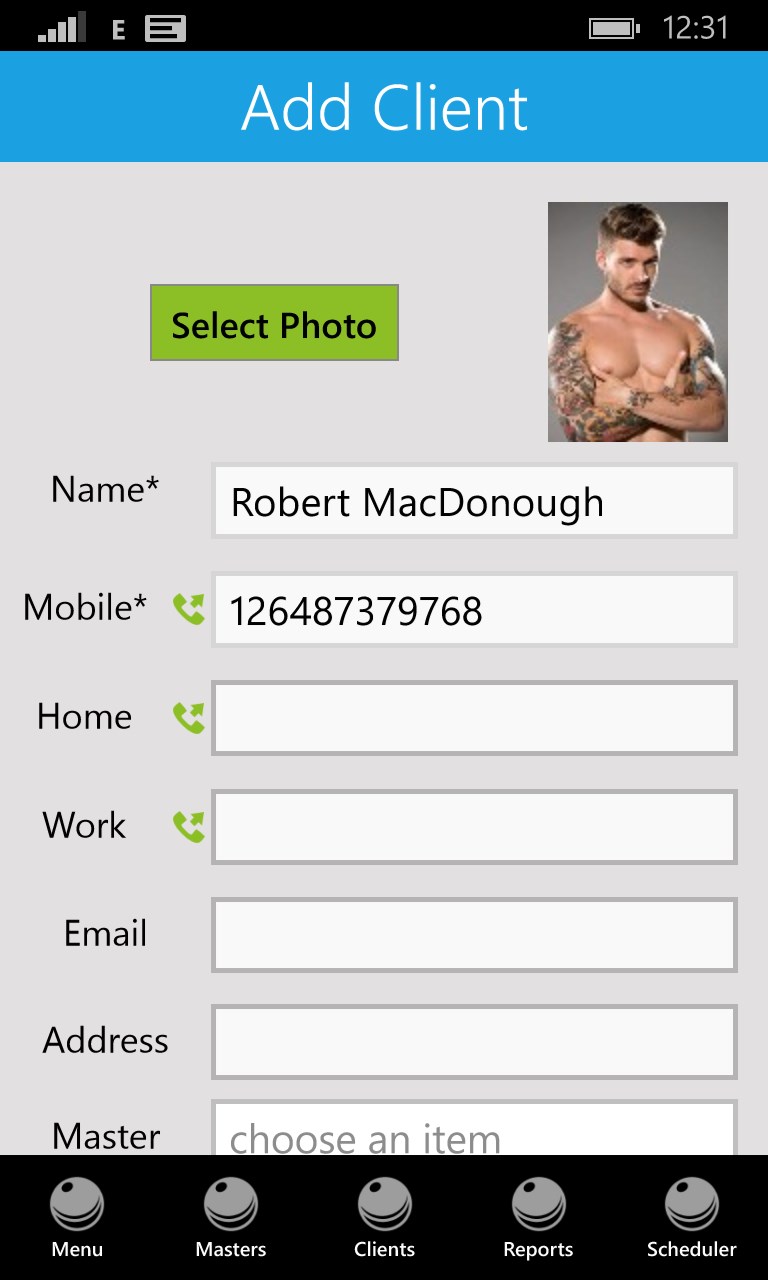Go to the Clients tab

384,1218
